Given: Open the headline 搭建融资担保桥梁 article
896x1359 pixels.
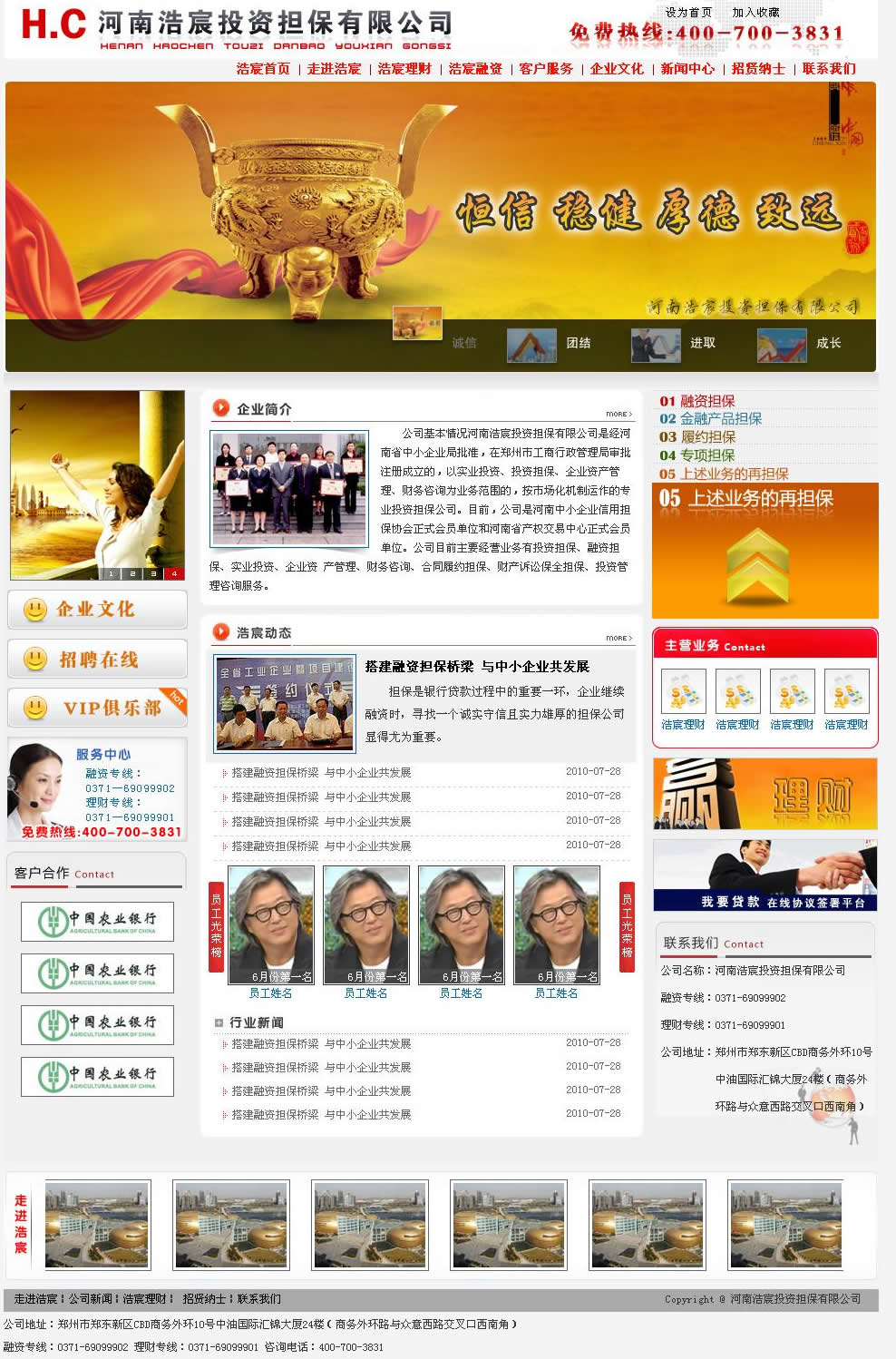Looking at the screenshot, I should coord(477,667).
